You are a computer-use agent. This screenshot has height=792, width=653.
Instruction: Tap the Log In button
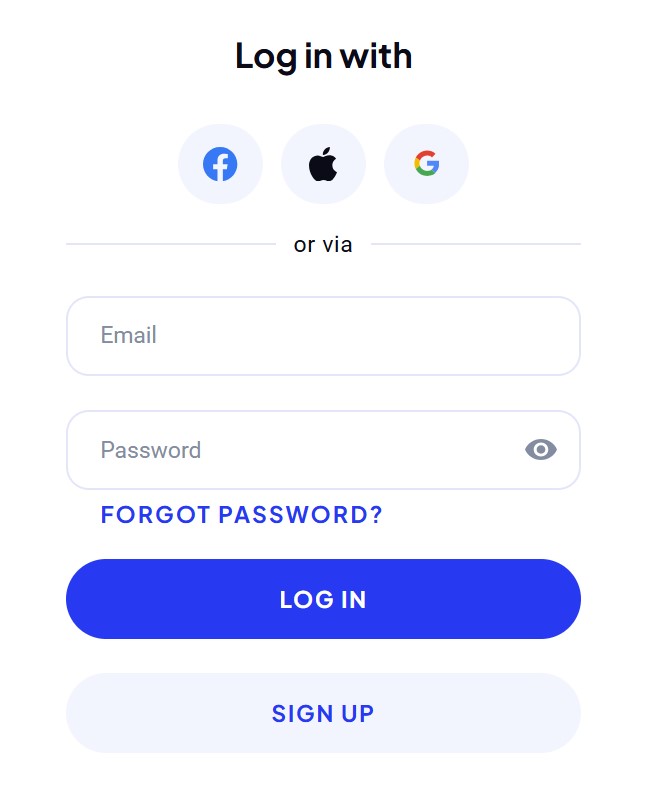click(322, 599)
